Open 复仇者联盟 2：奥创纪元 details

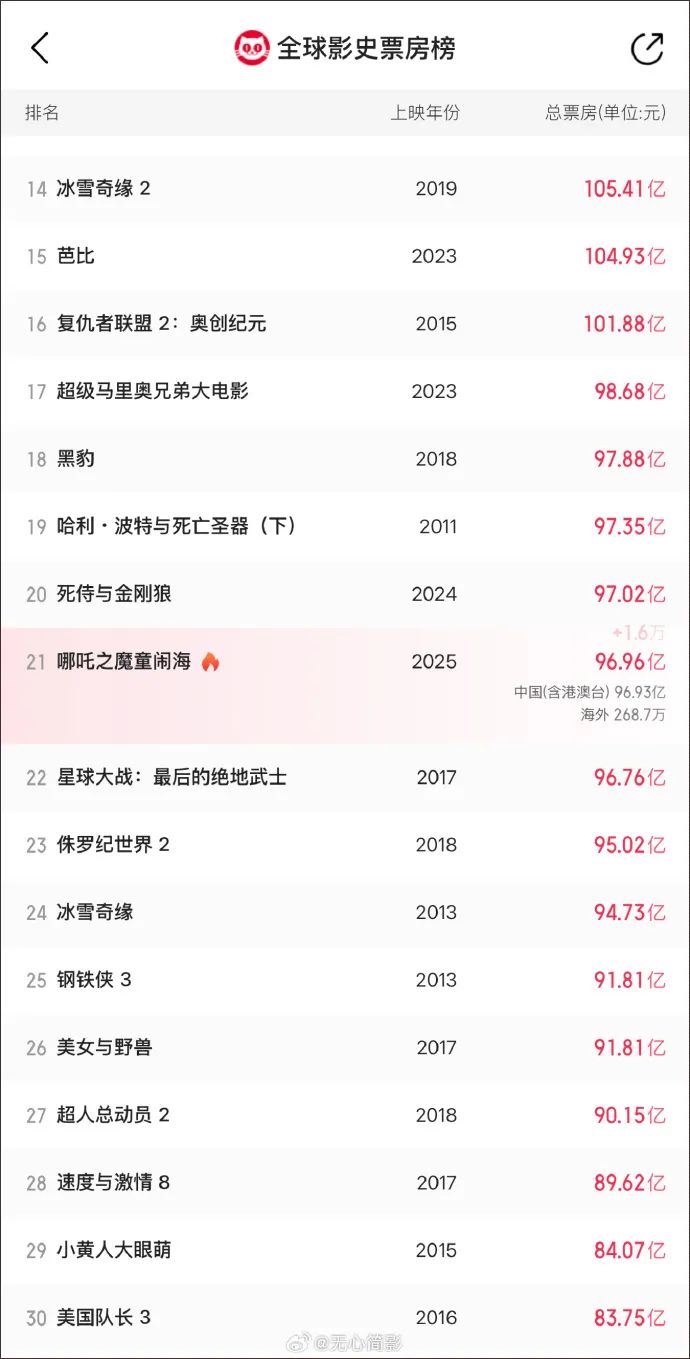click(345, 323)
